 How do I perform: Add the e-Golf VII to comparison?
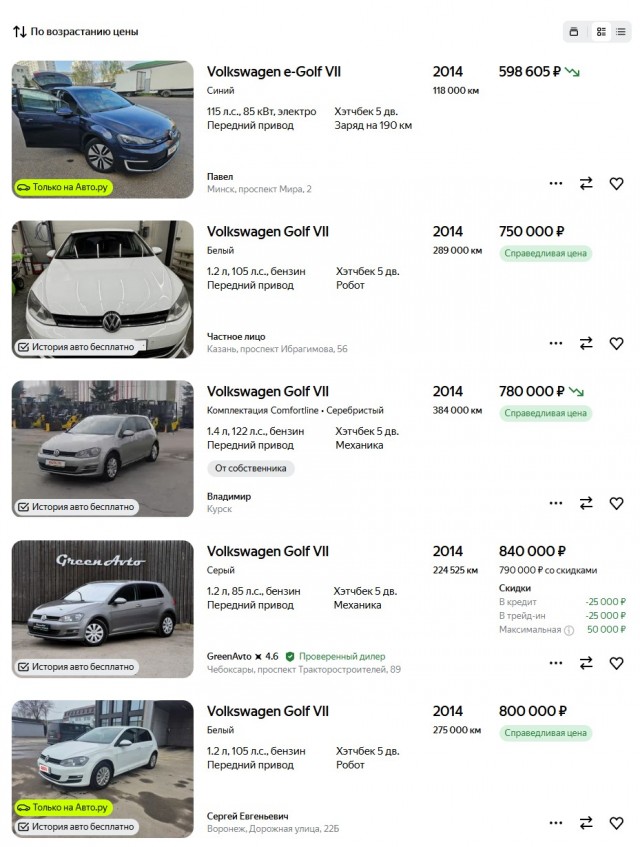point(586,183)
